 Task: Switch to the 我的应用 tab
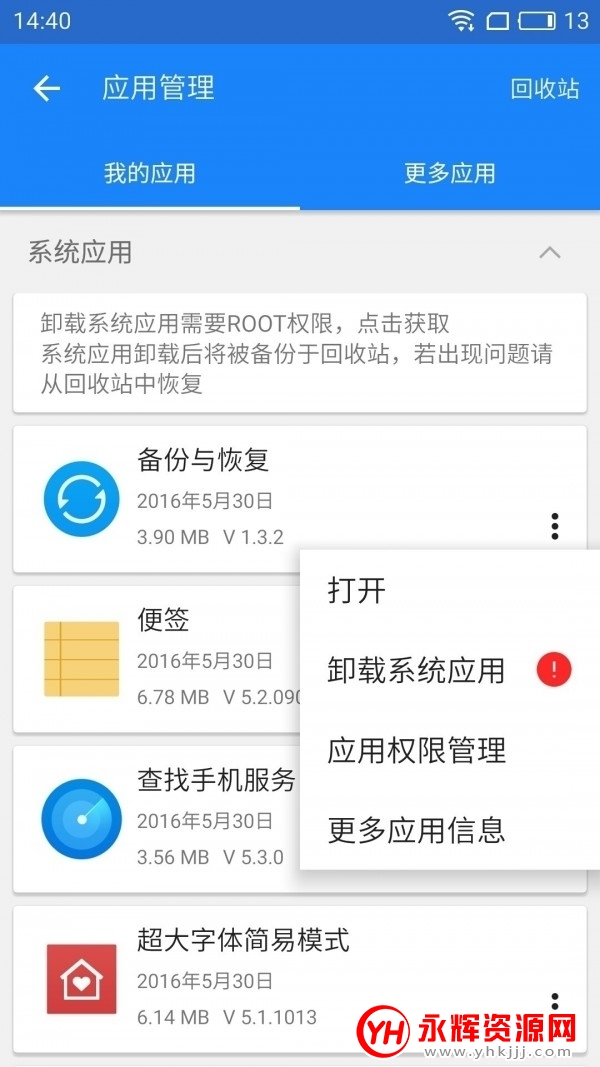150,173
